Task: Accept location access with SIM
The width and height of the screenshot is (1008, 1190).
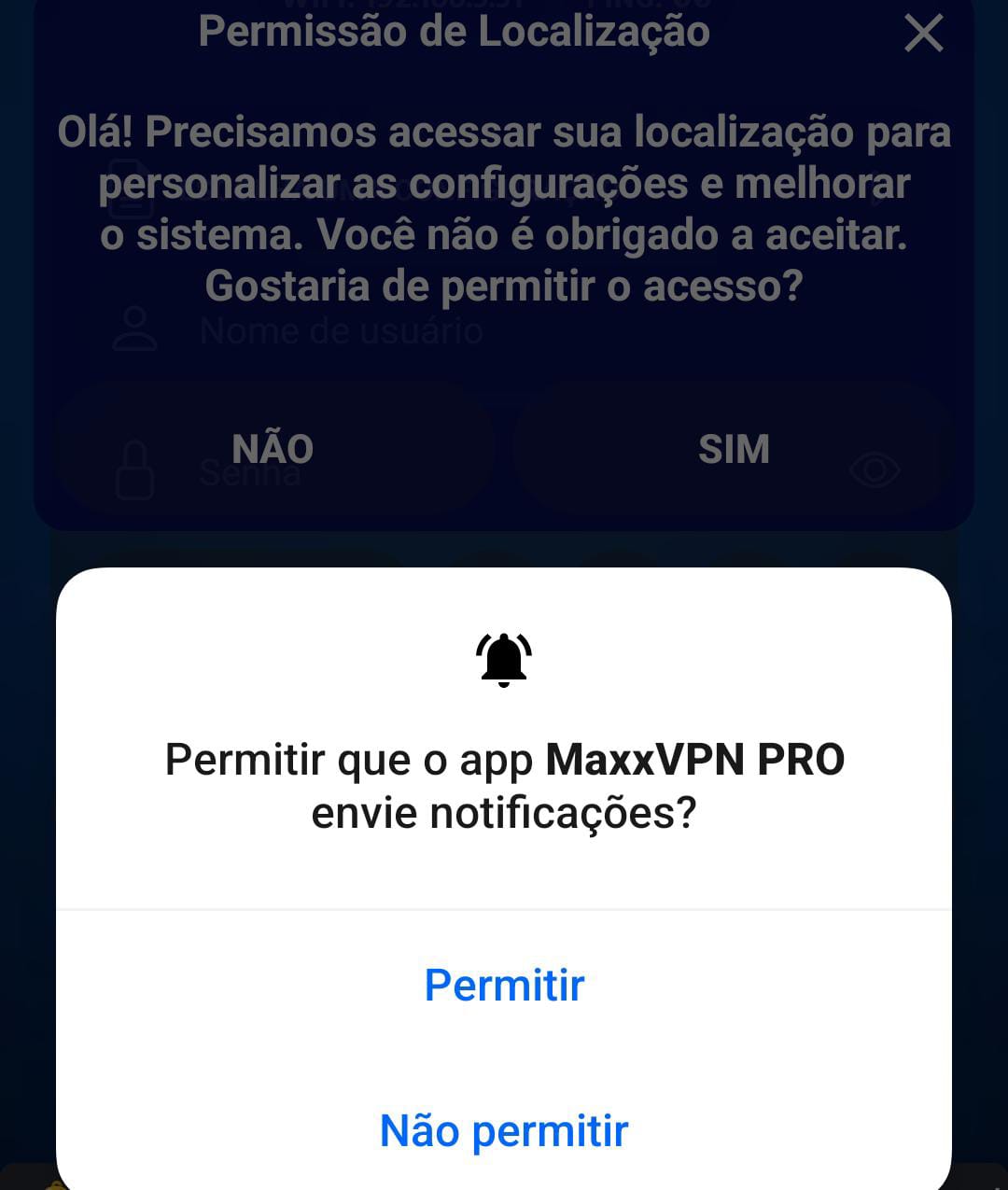Action: tap(734, 449)
